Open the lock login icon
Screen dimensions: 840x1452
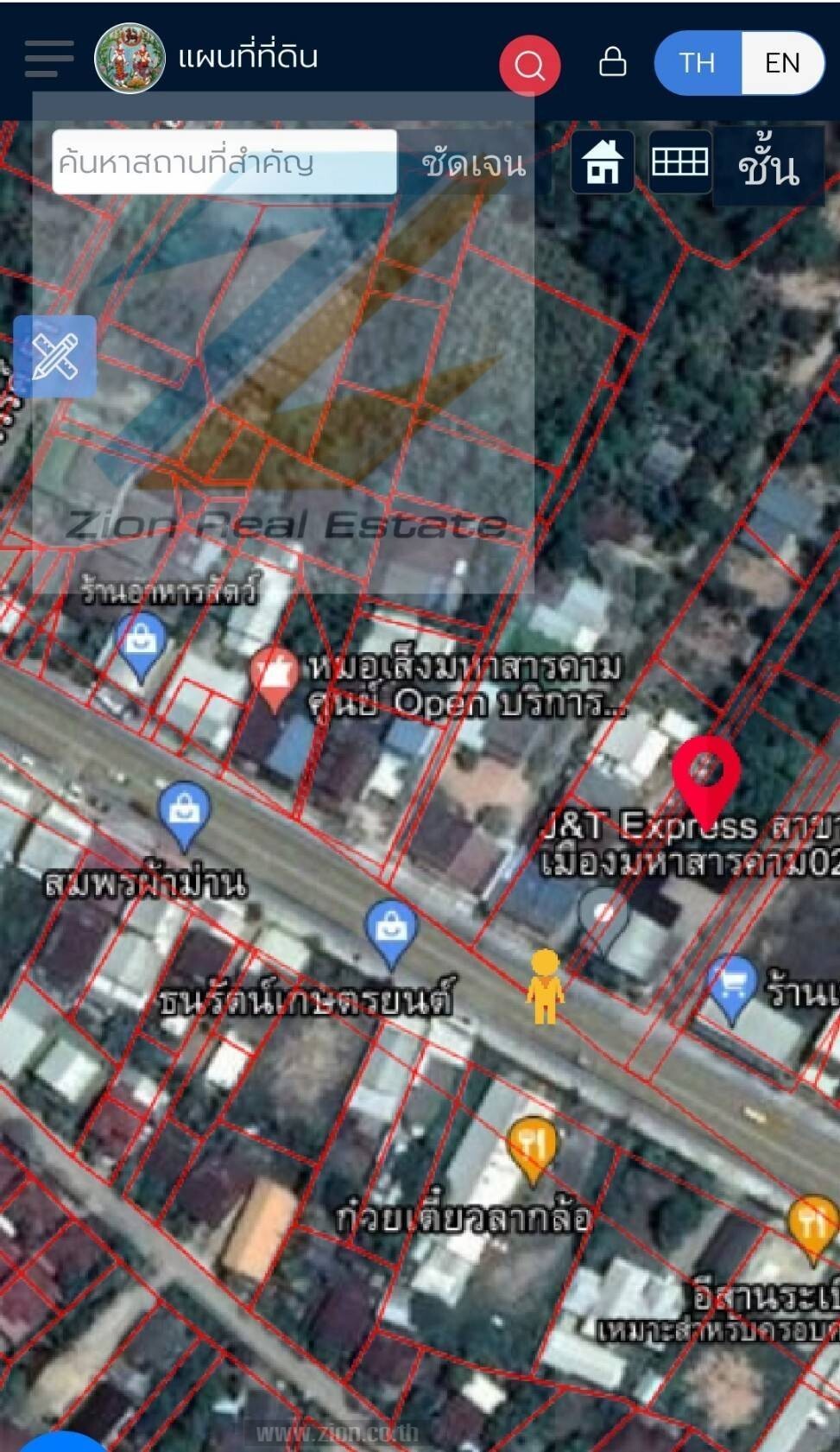tap(613, 61)
